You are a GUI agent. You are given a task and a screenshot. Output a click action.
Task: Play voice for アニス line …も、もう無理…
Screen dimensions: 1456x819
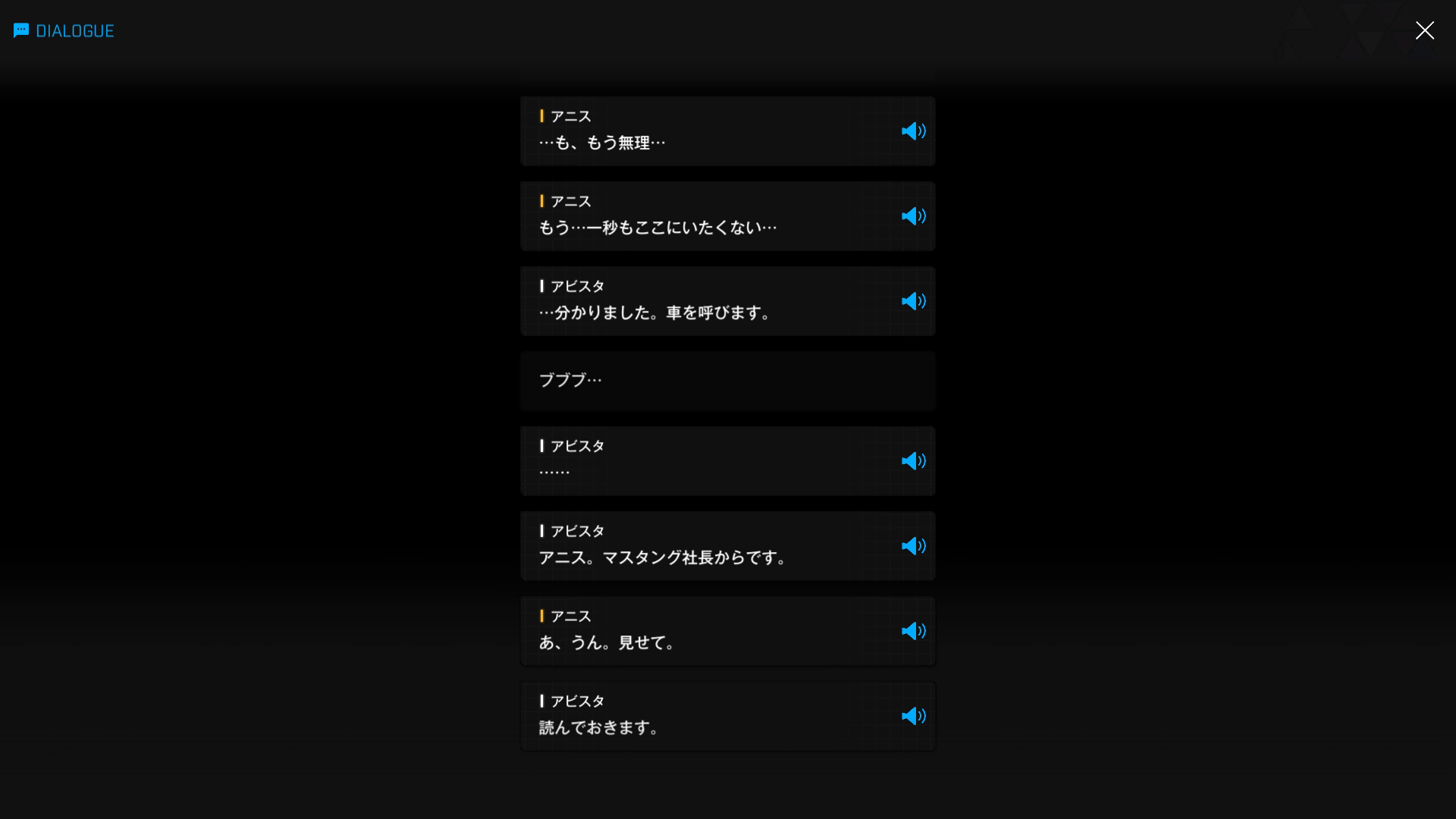pyautogui.click(x=913, y=131)
